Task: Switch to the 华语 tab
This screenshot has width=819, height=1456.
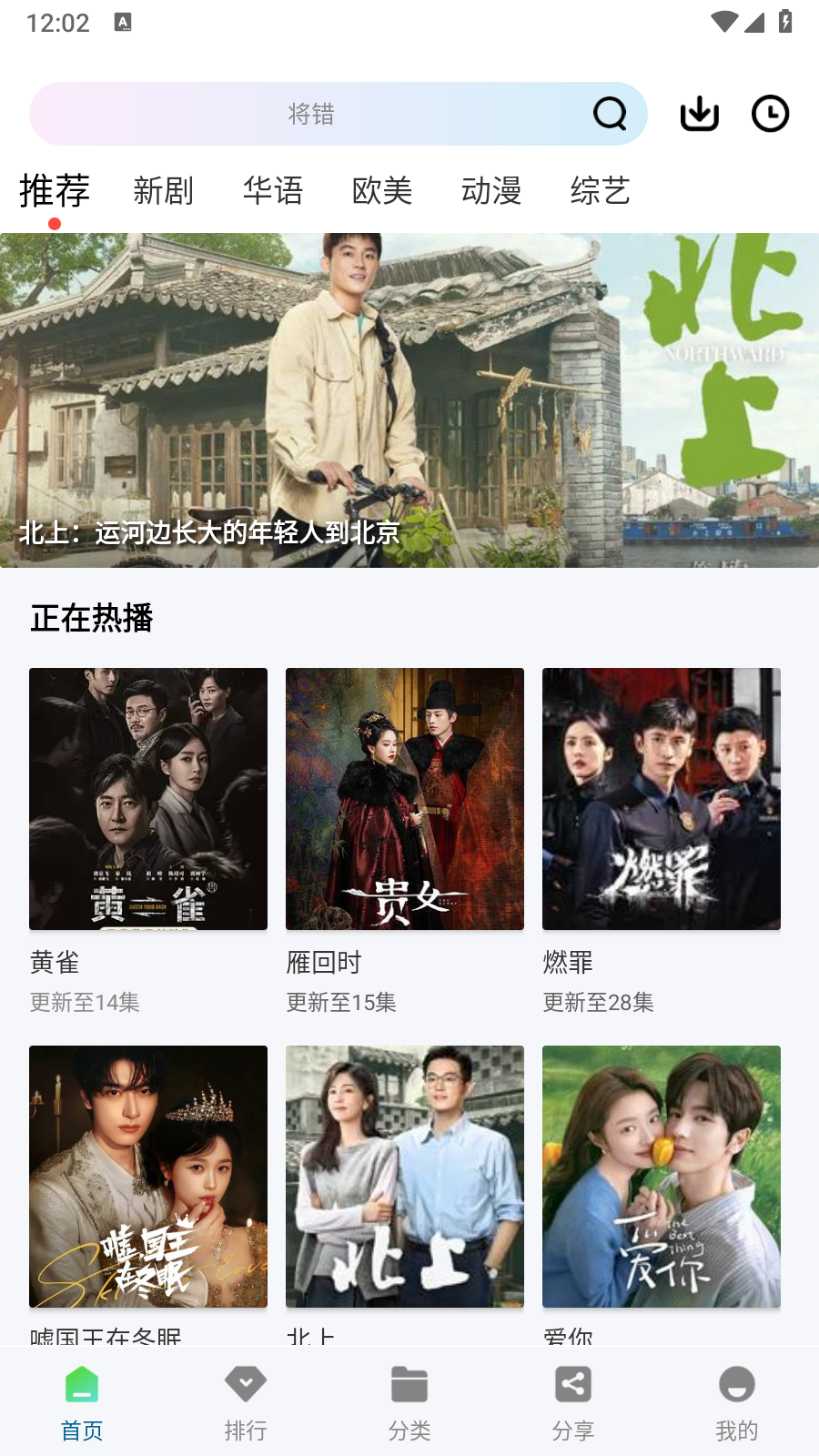Action: click(273, 191)
